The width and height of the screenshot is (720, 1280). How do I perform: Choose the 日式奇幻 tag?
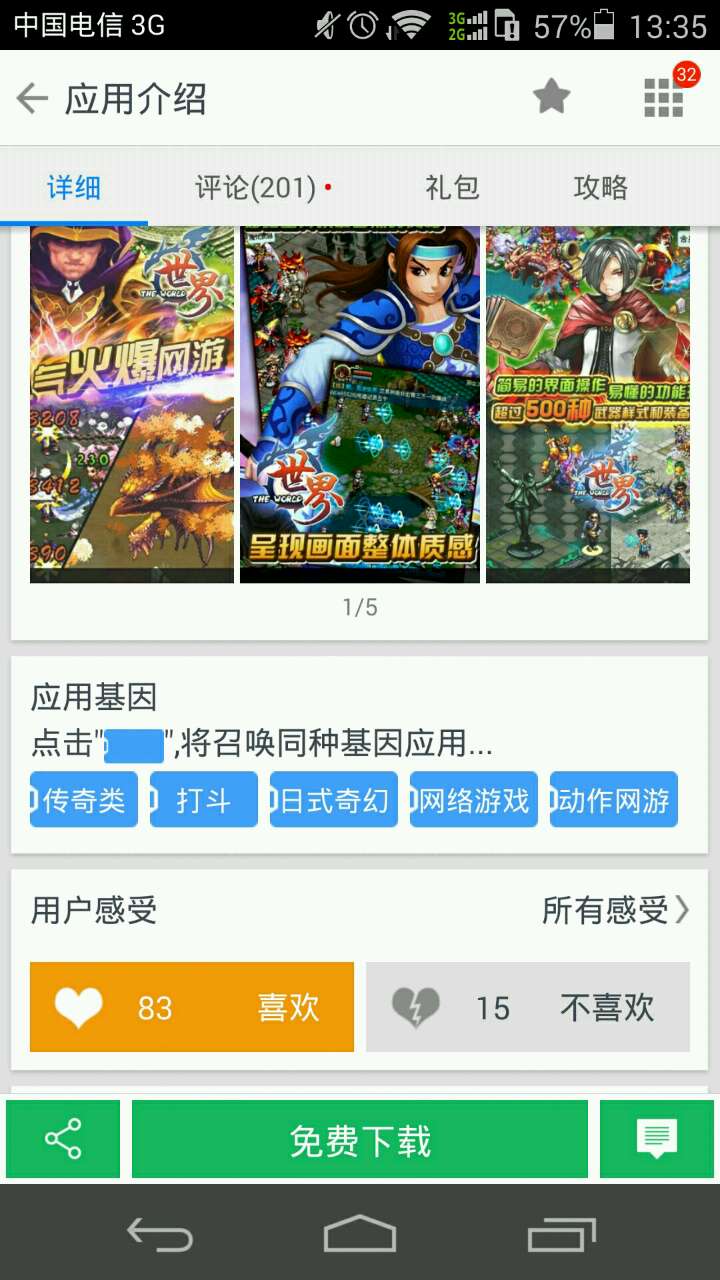334,800
